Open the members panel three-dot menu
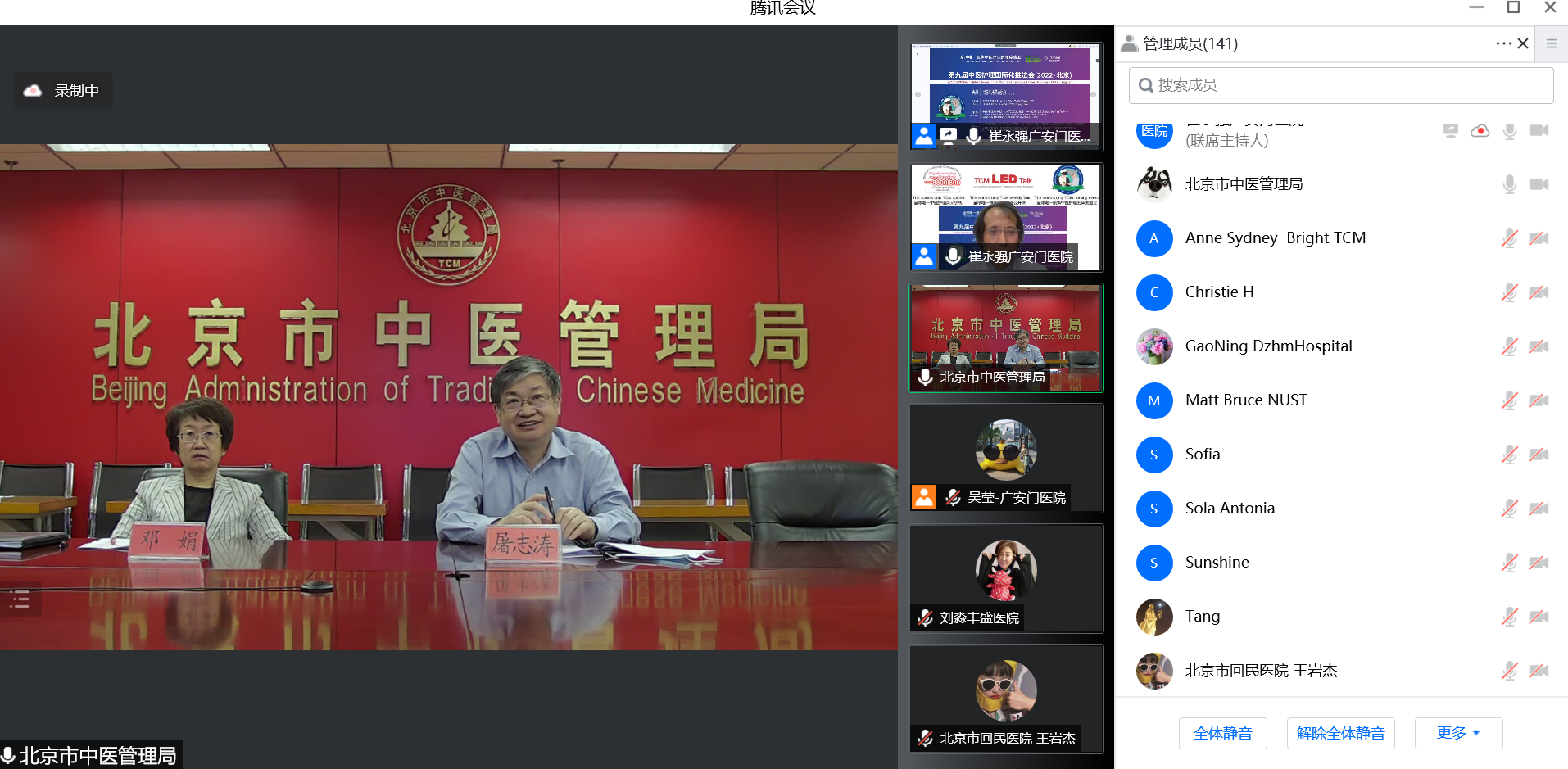Screen dimensions: 1568x769 [1503, 44]
